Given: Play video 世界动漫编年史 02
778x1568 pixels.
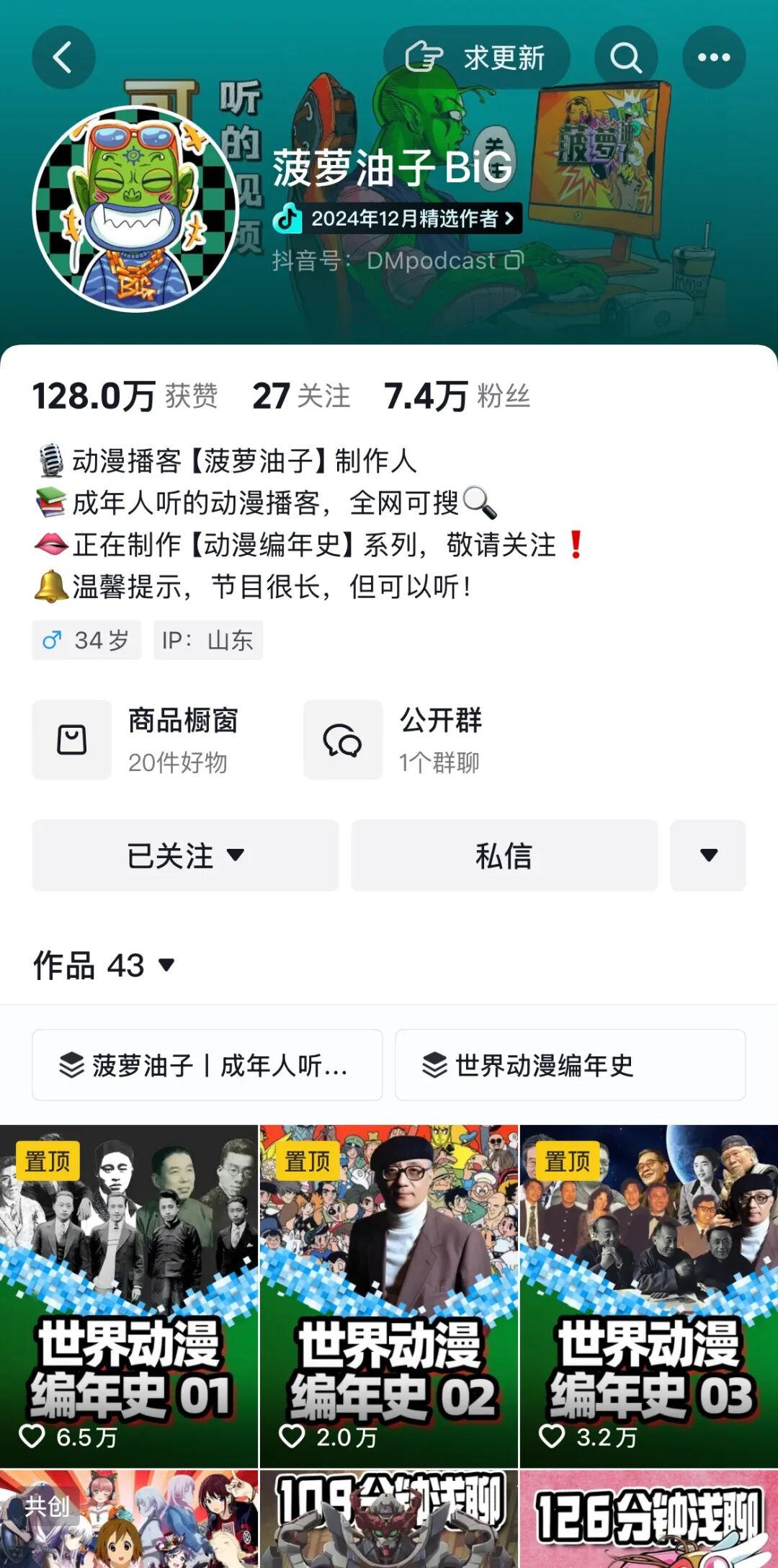Looking at the screenshot, I should [x=389, y=1295].
